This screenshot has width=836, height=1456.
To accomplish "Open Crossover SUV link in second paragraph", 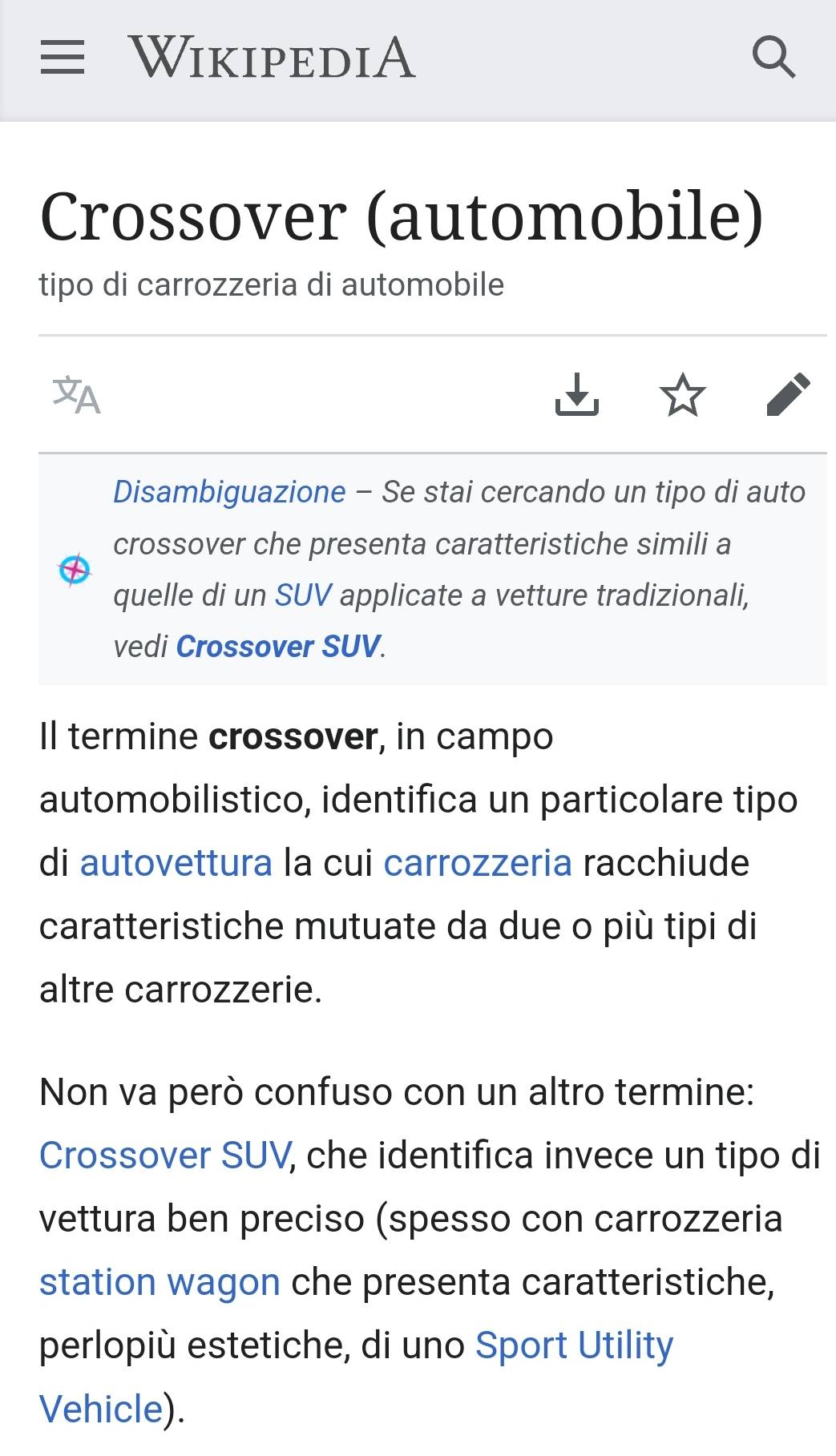I will [x=164, y=1156].
